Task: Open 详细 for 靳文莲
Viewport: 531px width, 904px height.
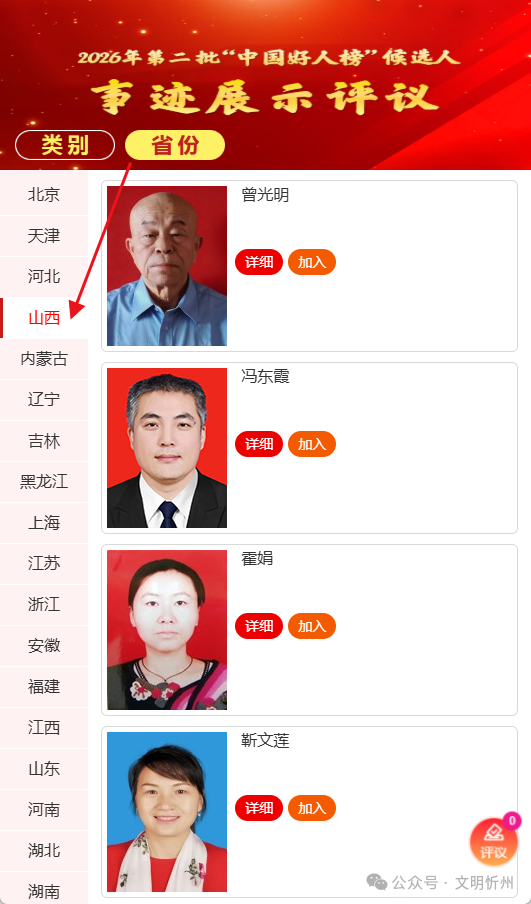Action: click(x=259, y=808)
